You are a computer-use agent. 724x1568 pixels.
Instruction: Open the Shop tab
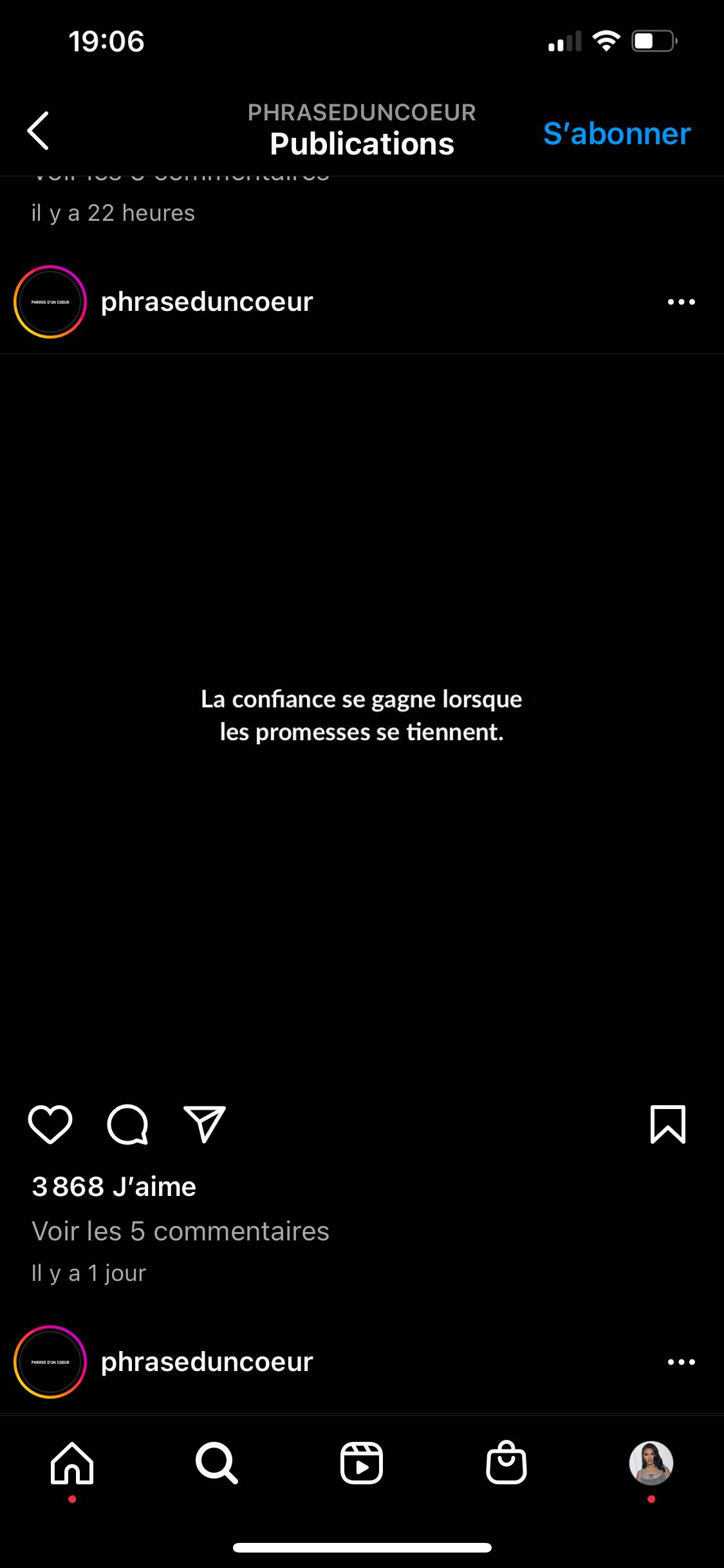click(x=506, y=1462)
